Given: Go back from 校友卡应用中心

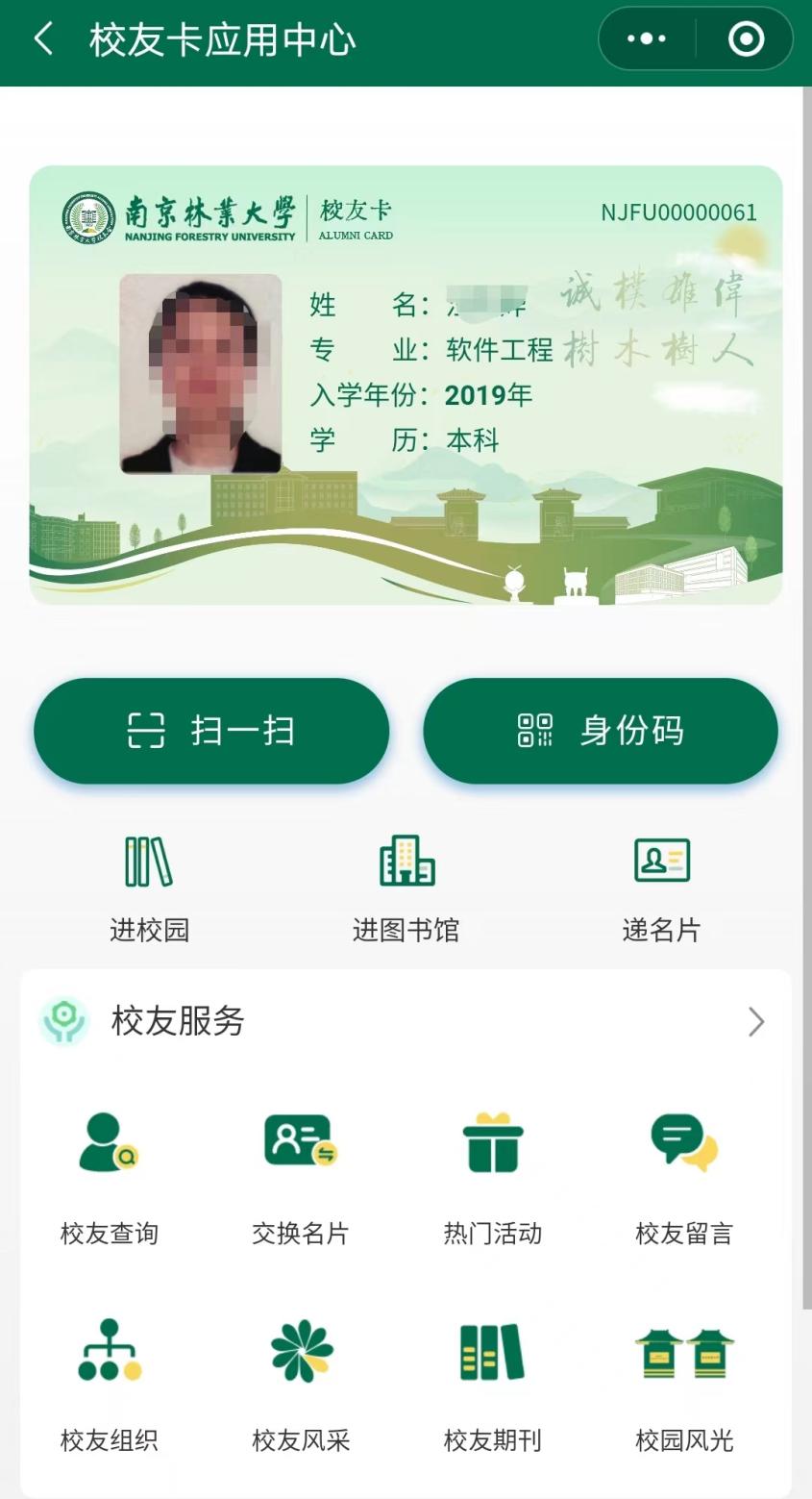Looking at the screenshot, I should (x=43, y=39).
